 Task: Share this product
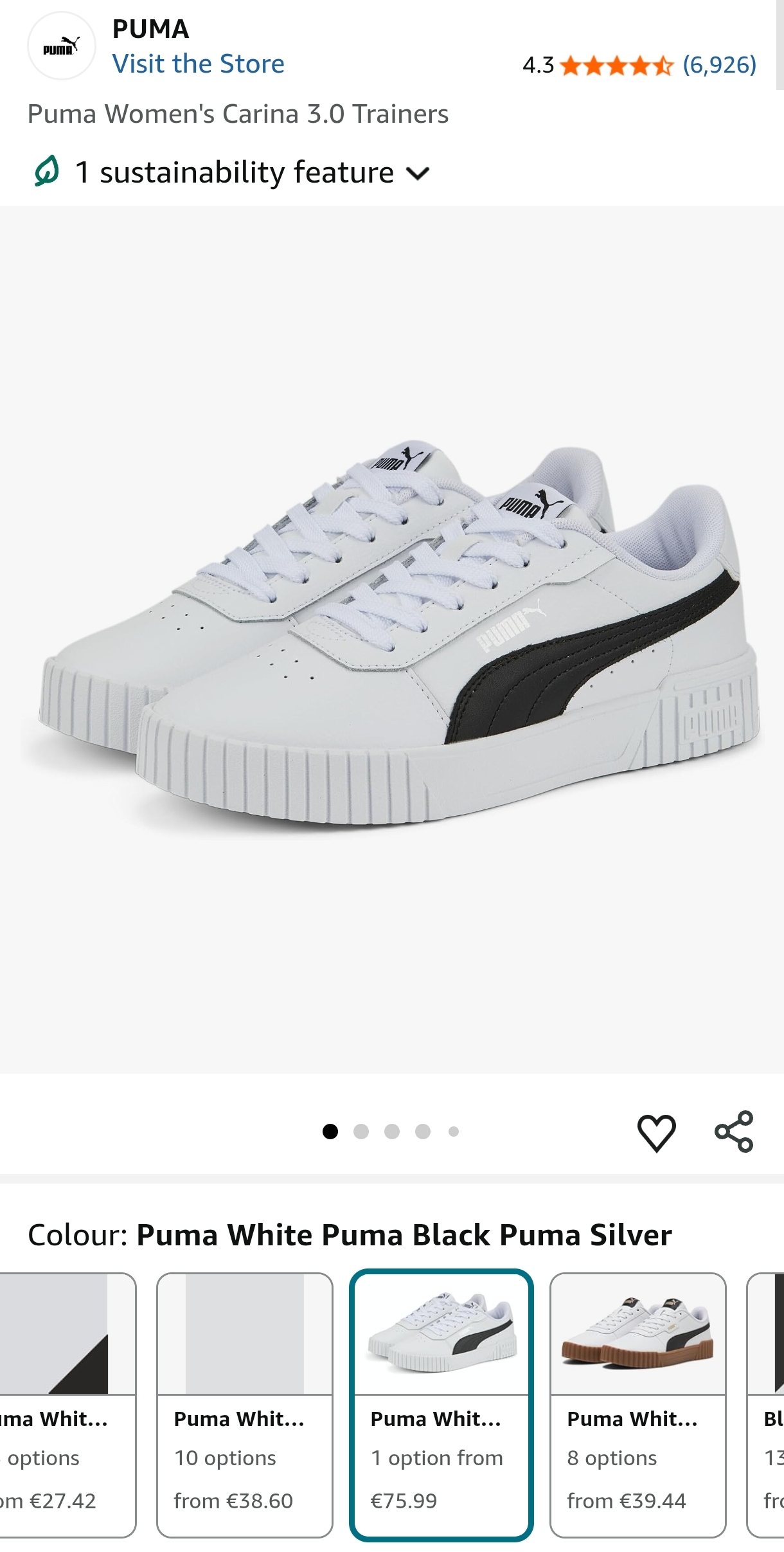pyautogui.click(x=734, y=1132)
